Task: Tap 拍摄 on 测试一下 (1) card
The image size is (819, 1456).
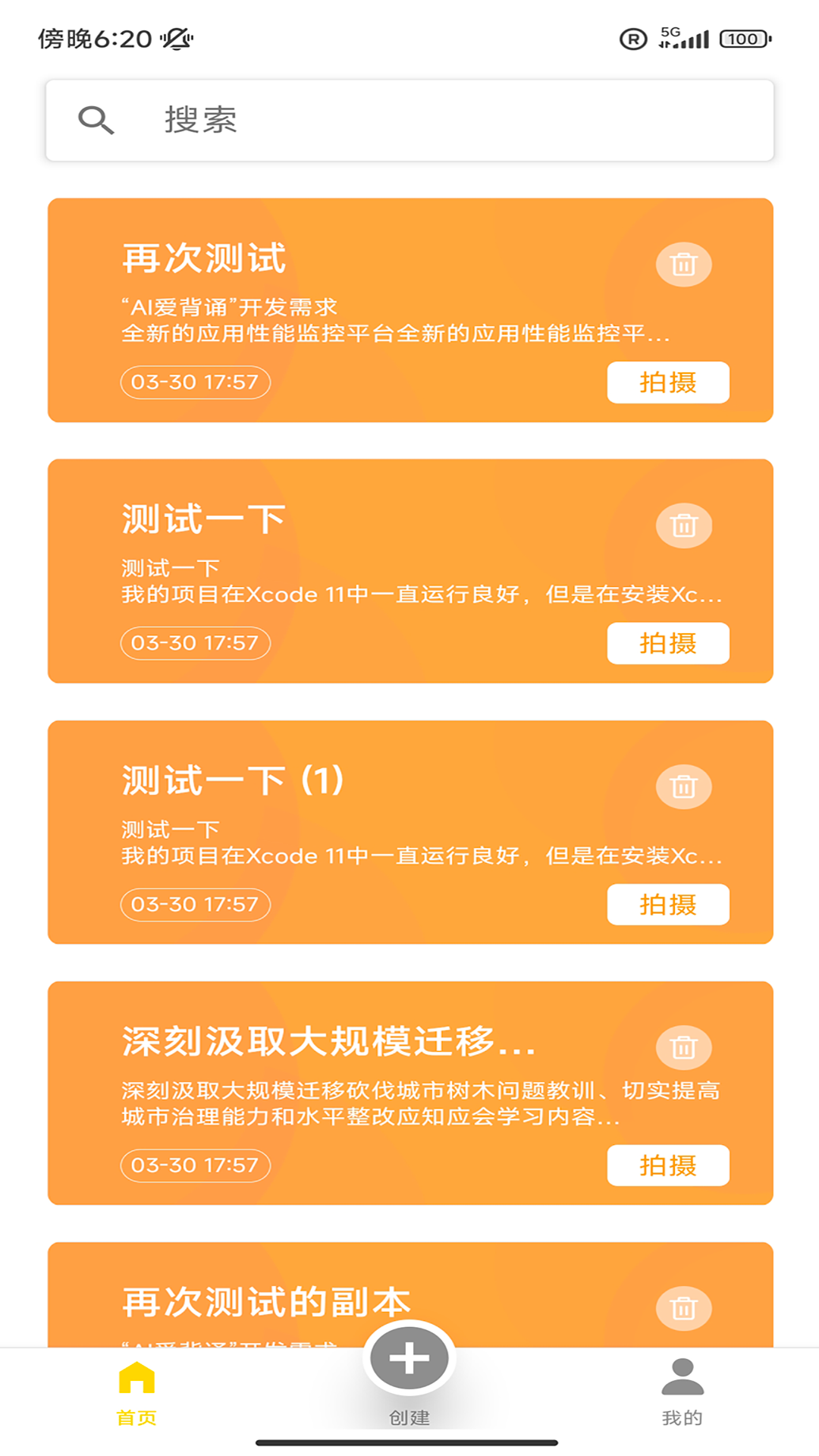Action: (x=668, y=905)
